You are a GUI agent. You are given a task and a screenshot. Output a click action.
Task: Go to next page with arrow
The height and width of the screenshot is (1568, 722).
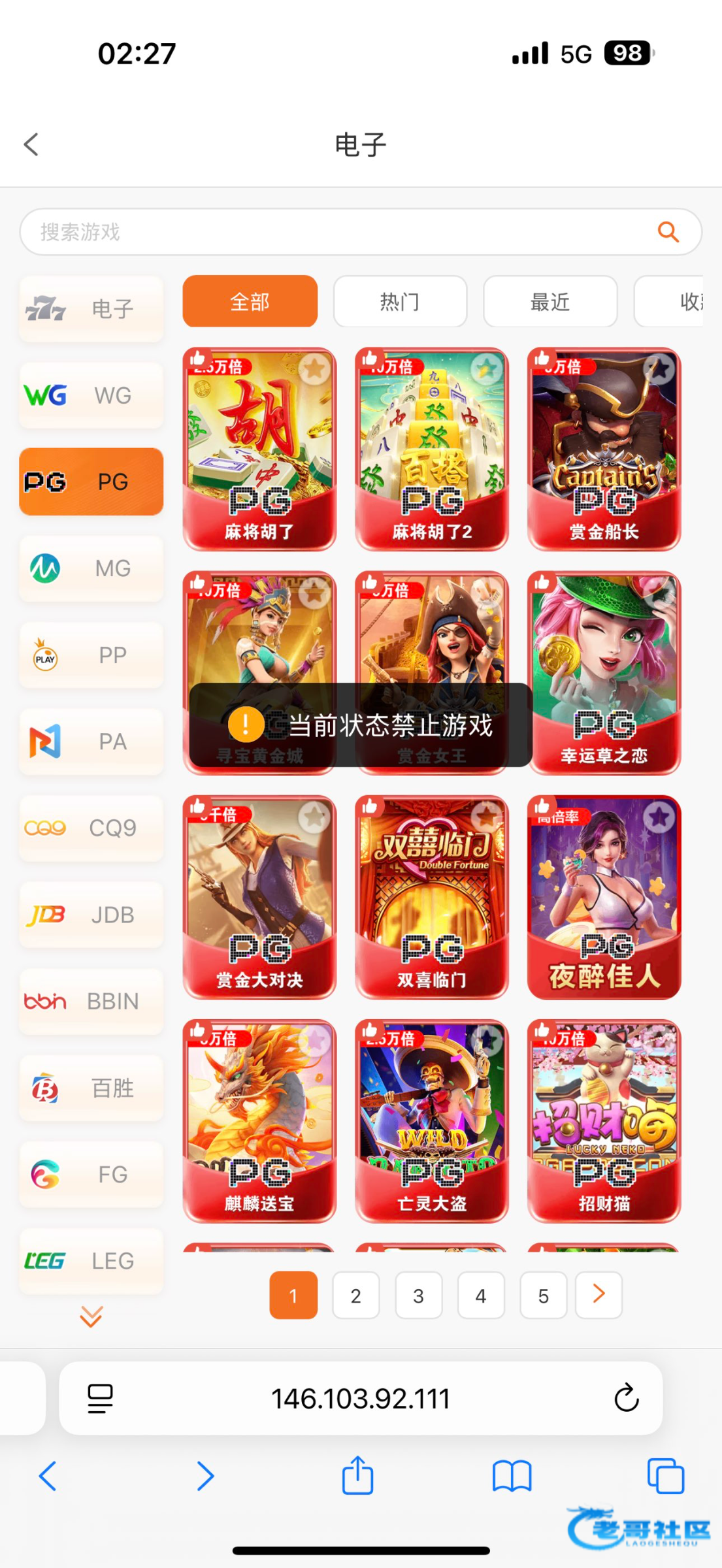coord(599,1295)
